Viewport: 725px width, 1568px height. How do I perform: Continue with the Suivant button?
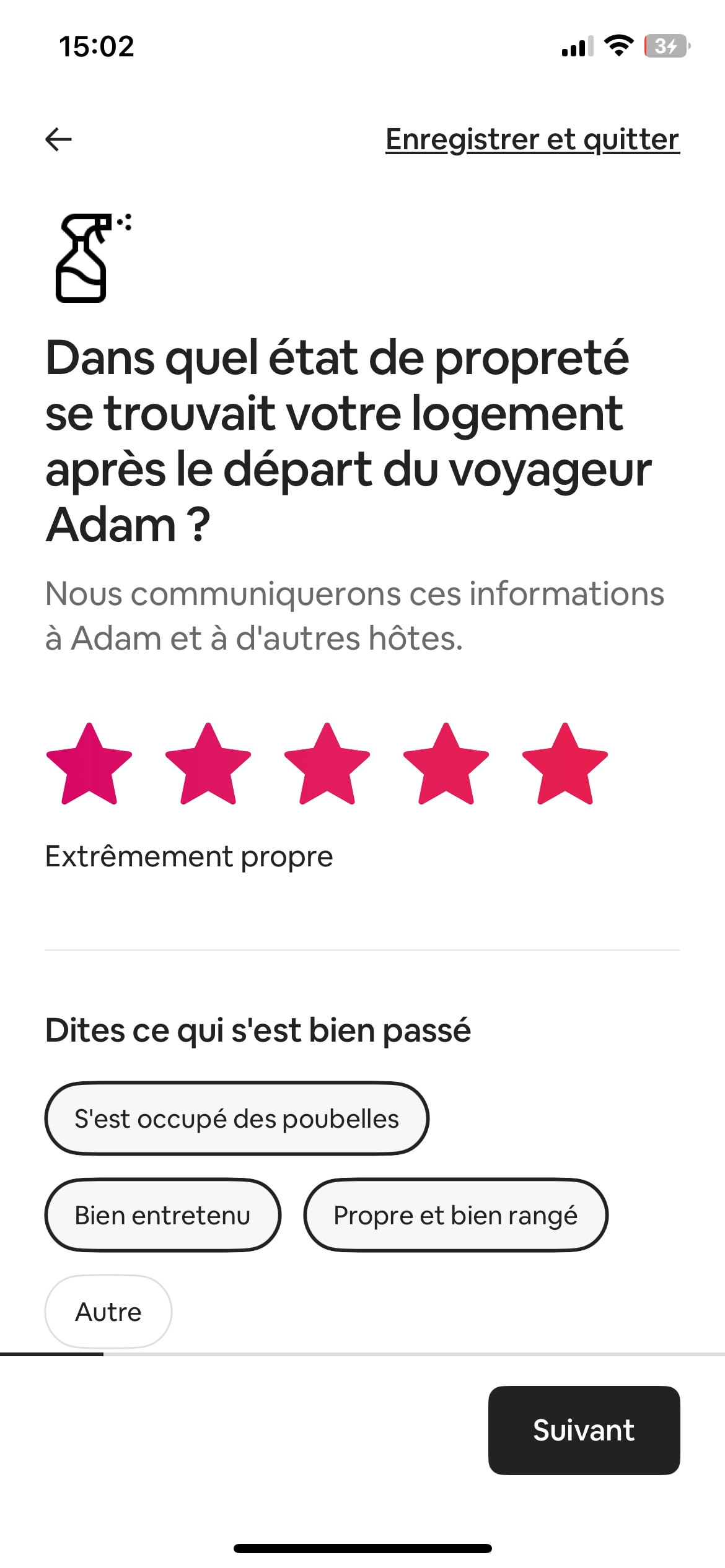(x=584, y=1431)
